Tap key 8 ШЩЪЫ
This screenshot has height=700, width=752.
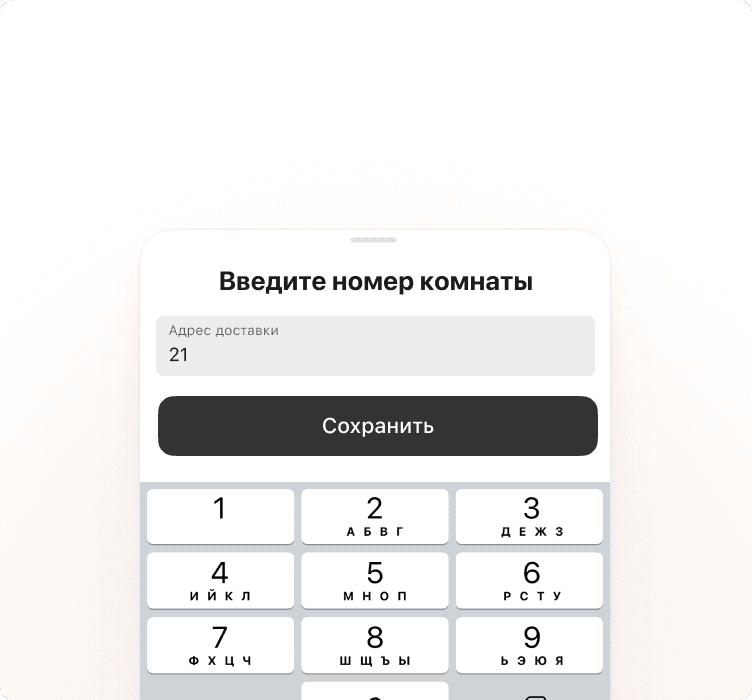point(375,644)
